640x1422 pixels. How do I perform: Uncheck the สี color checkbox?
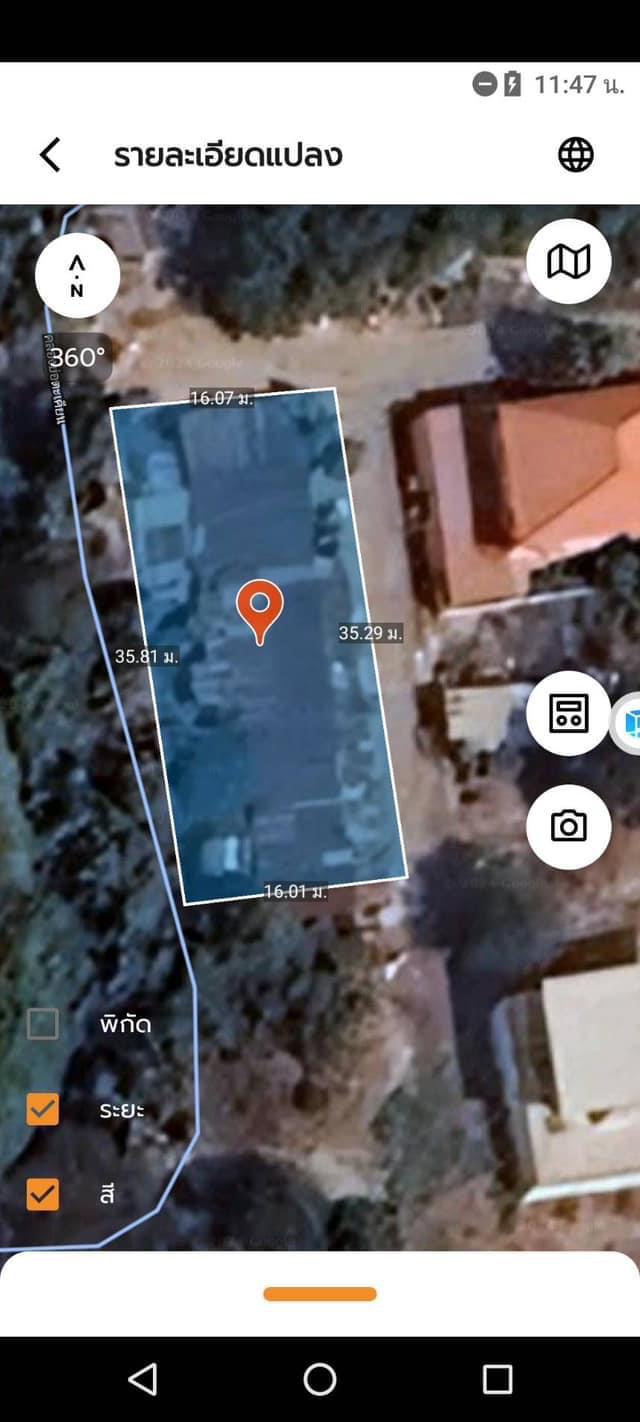click(x=43, y=1194)
